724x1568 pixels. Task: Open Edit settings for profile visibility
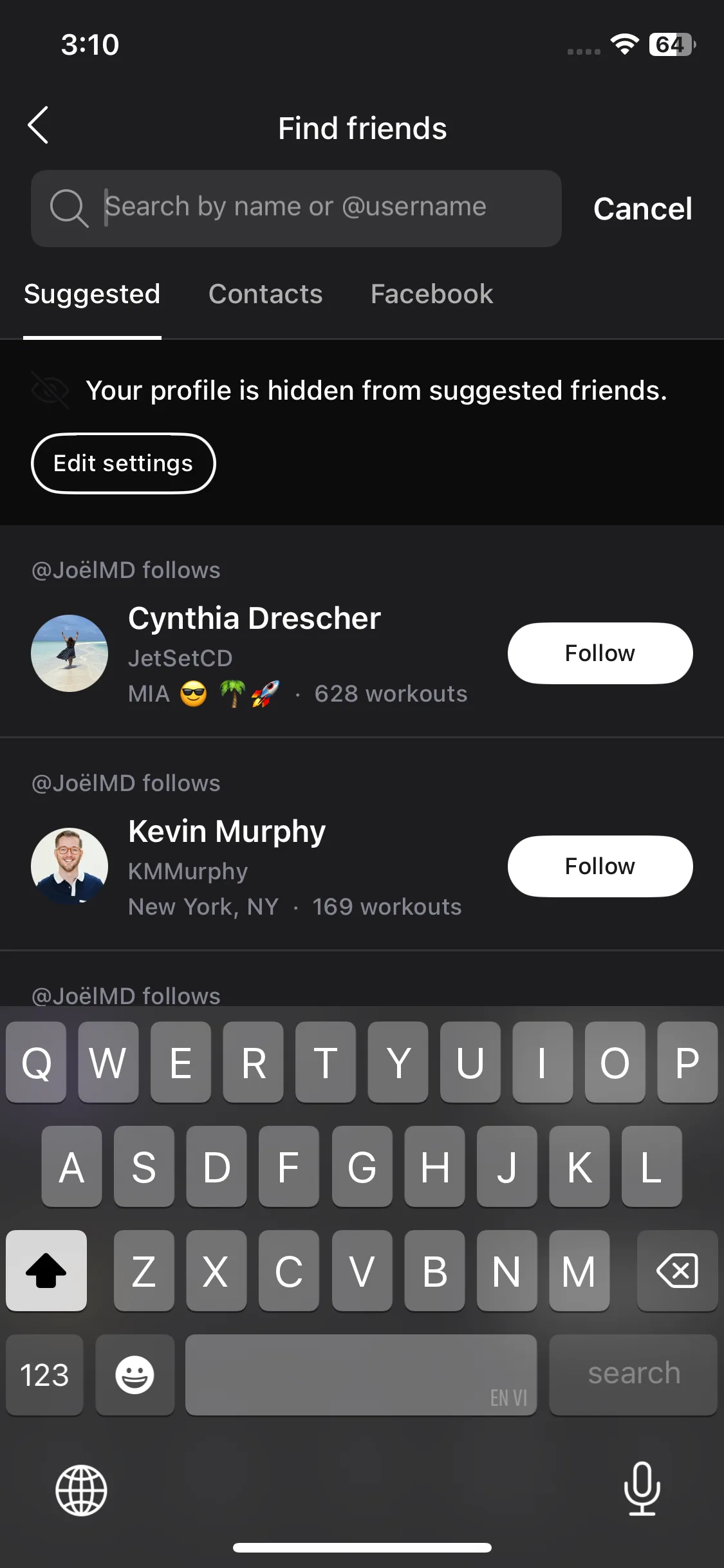click(123, 463)
